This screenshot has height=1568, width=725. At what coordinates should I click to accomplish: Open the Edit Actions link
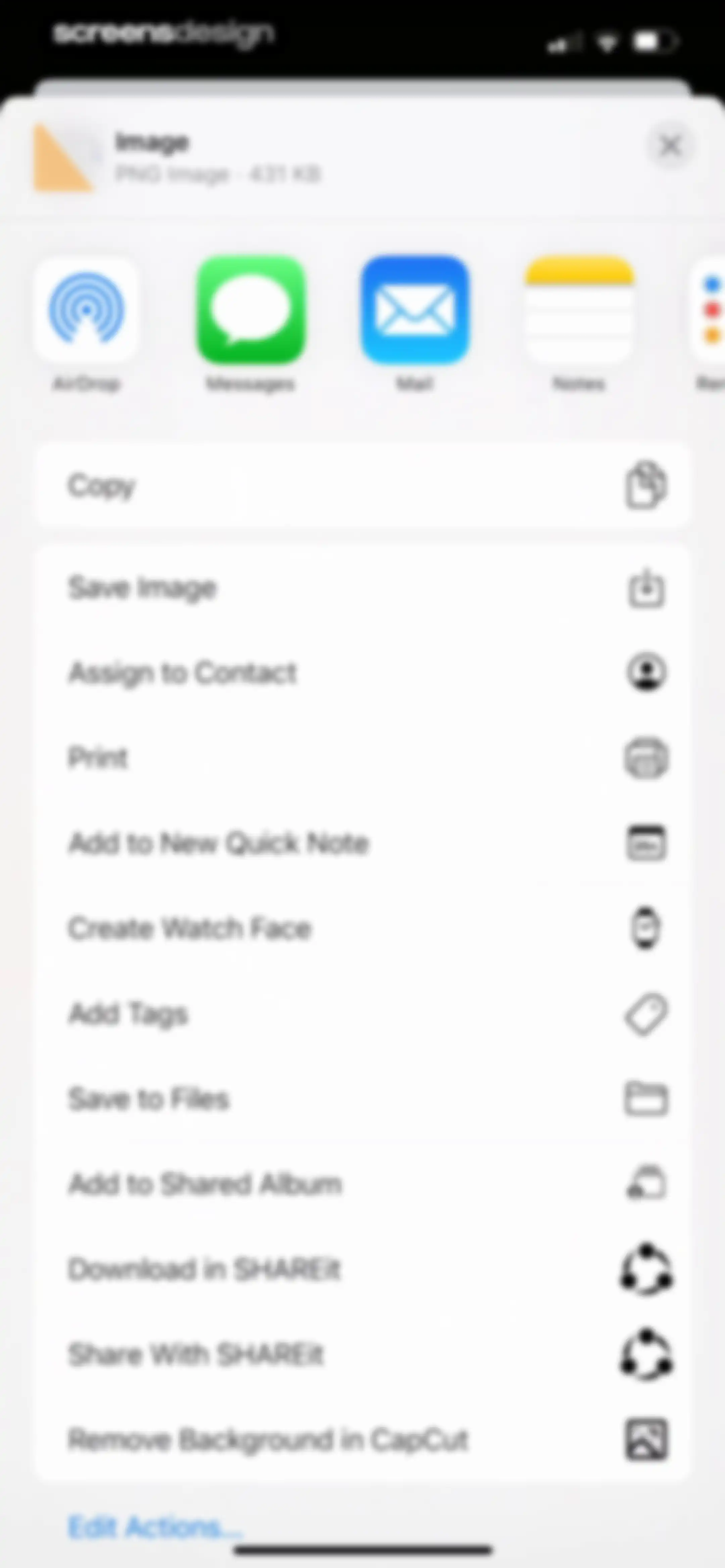155,1527
